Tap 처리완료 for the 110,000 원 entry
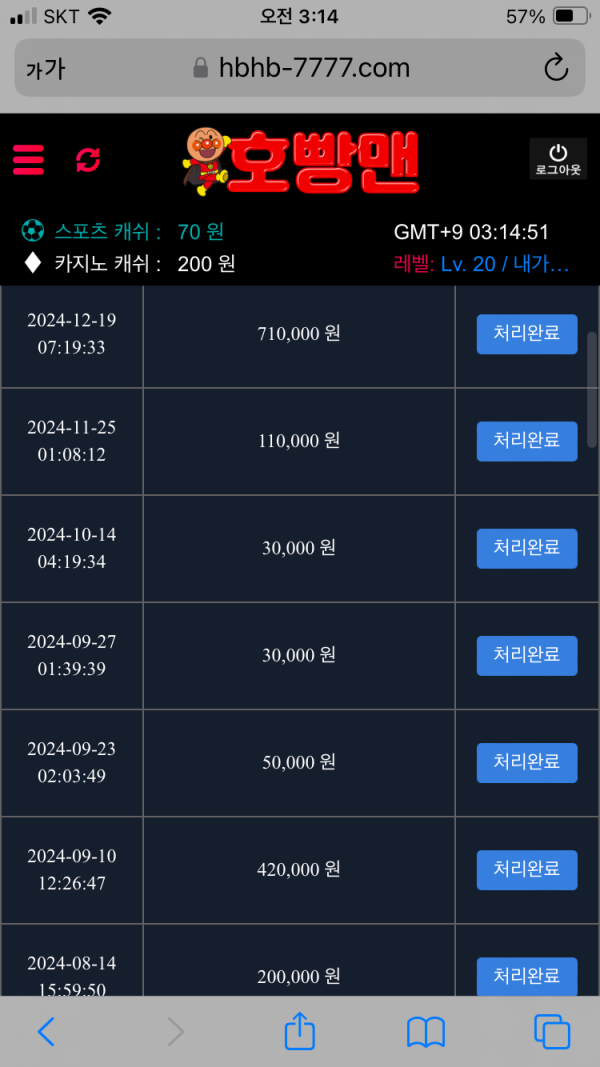The image size is (600, 1067). tap(527, 441)
